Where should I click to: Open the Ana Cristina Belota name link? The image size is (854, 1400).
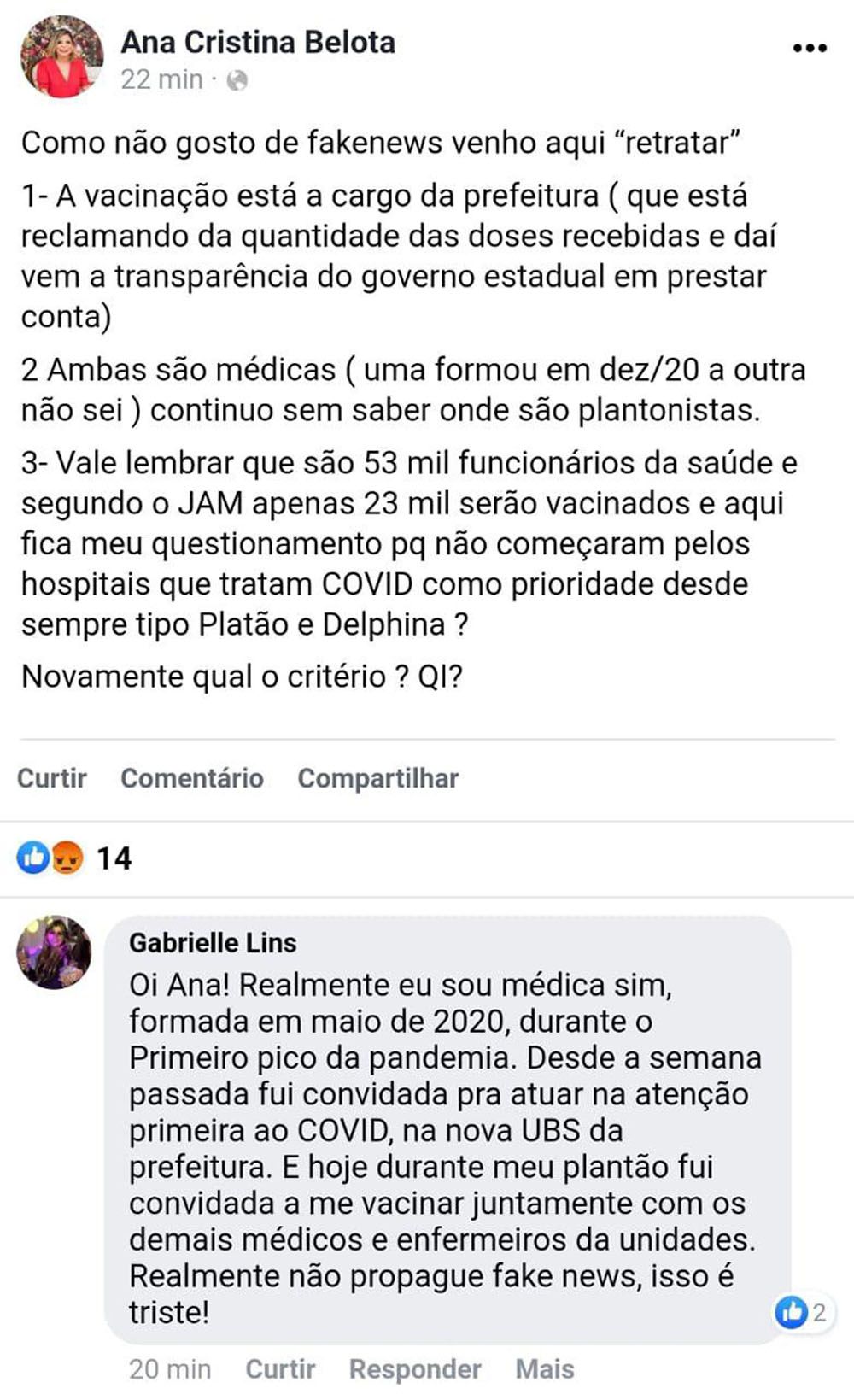pyautogui.click(x=258, y=42)
